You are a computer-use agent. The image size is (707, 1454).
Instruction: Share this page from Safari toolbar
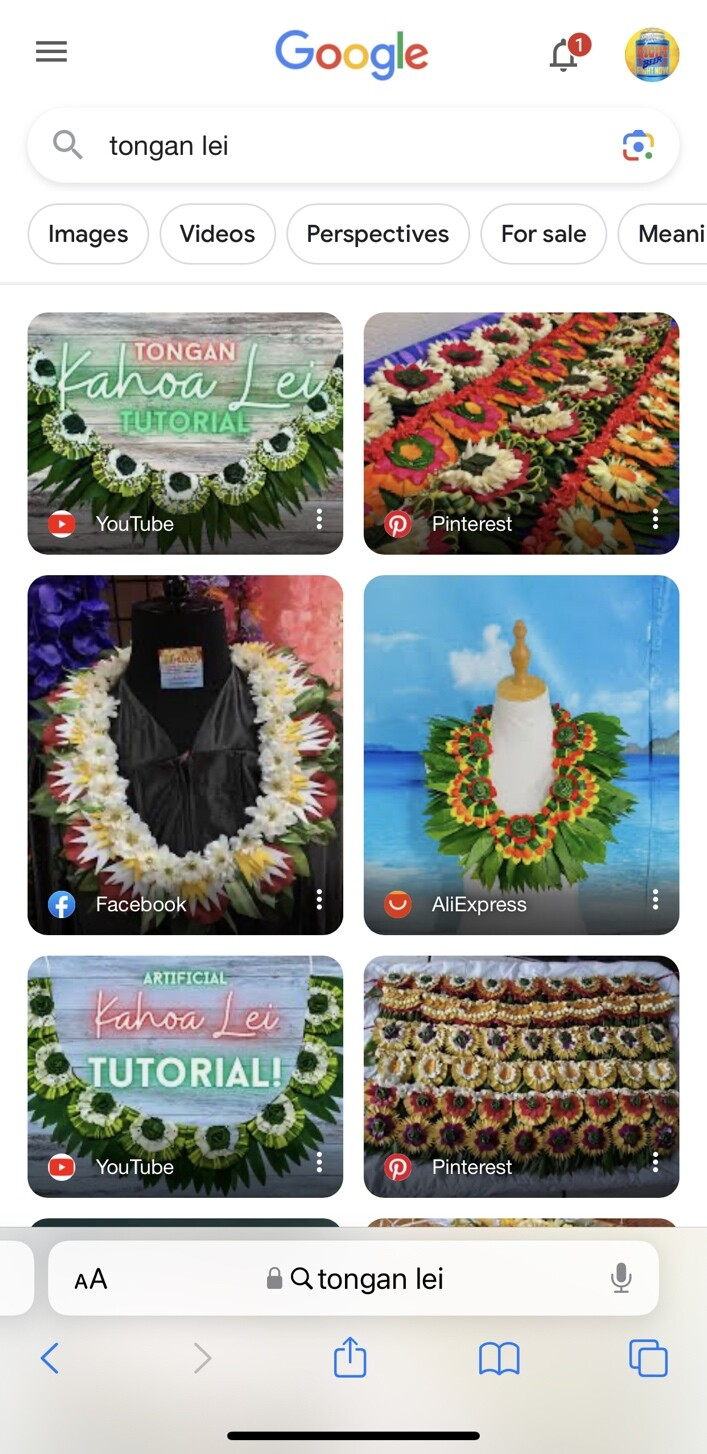coord(350,1358)
